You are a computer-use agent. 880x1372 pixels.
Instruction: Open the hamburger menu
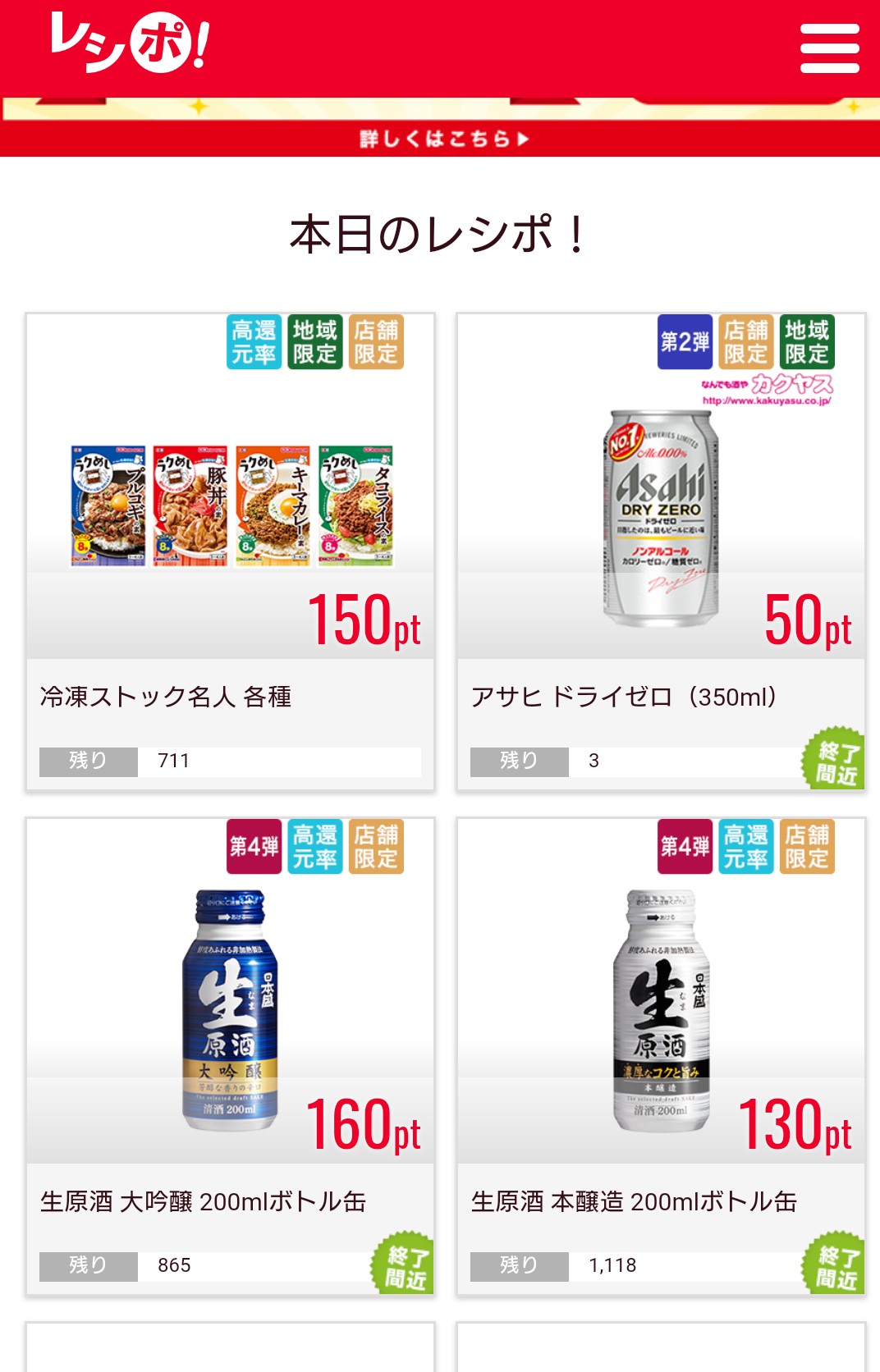tap(829, 48)
